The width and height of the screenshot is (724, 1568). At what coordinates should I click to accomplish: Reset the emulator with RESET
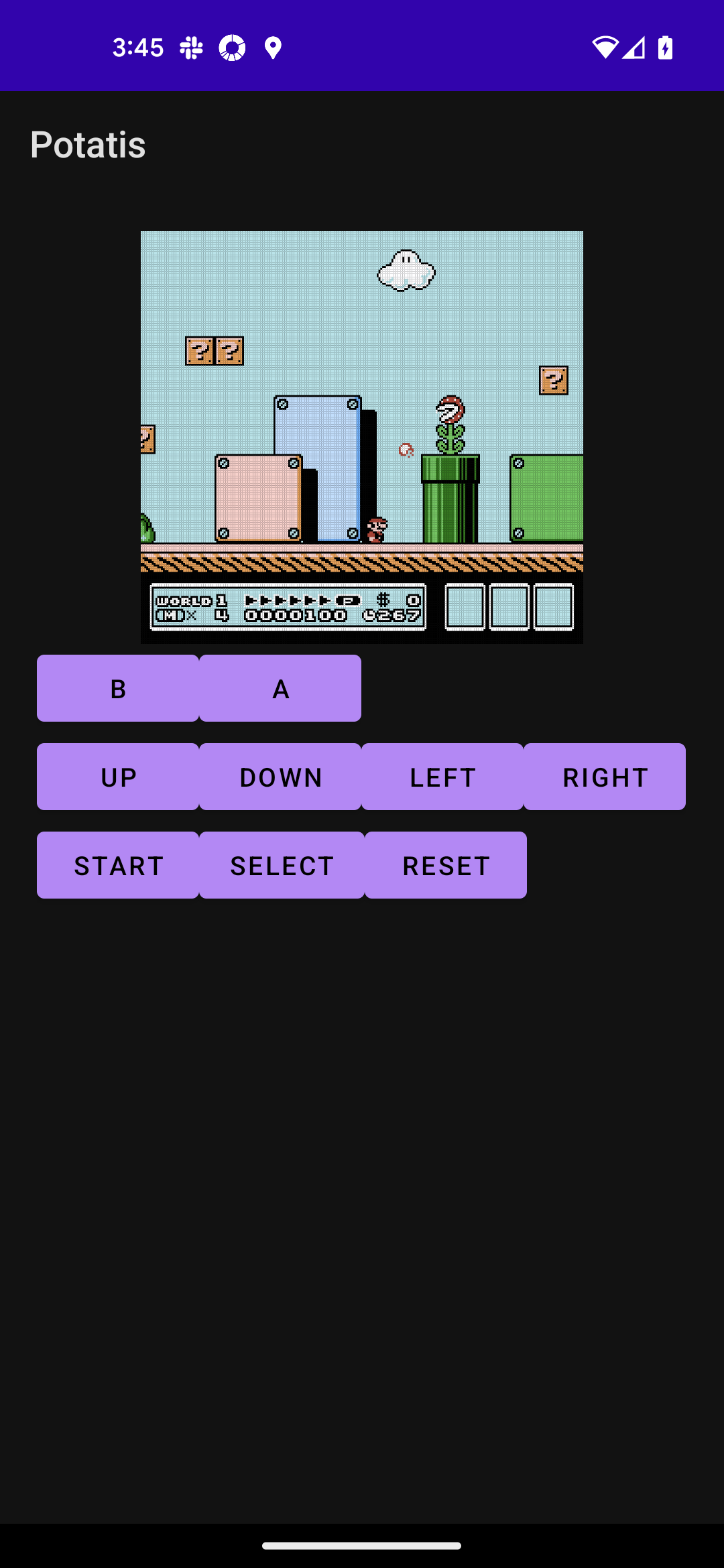pyautogui.click(x=446, y=865)
